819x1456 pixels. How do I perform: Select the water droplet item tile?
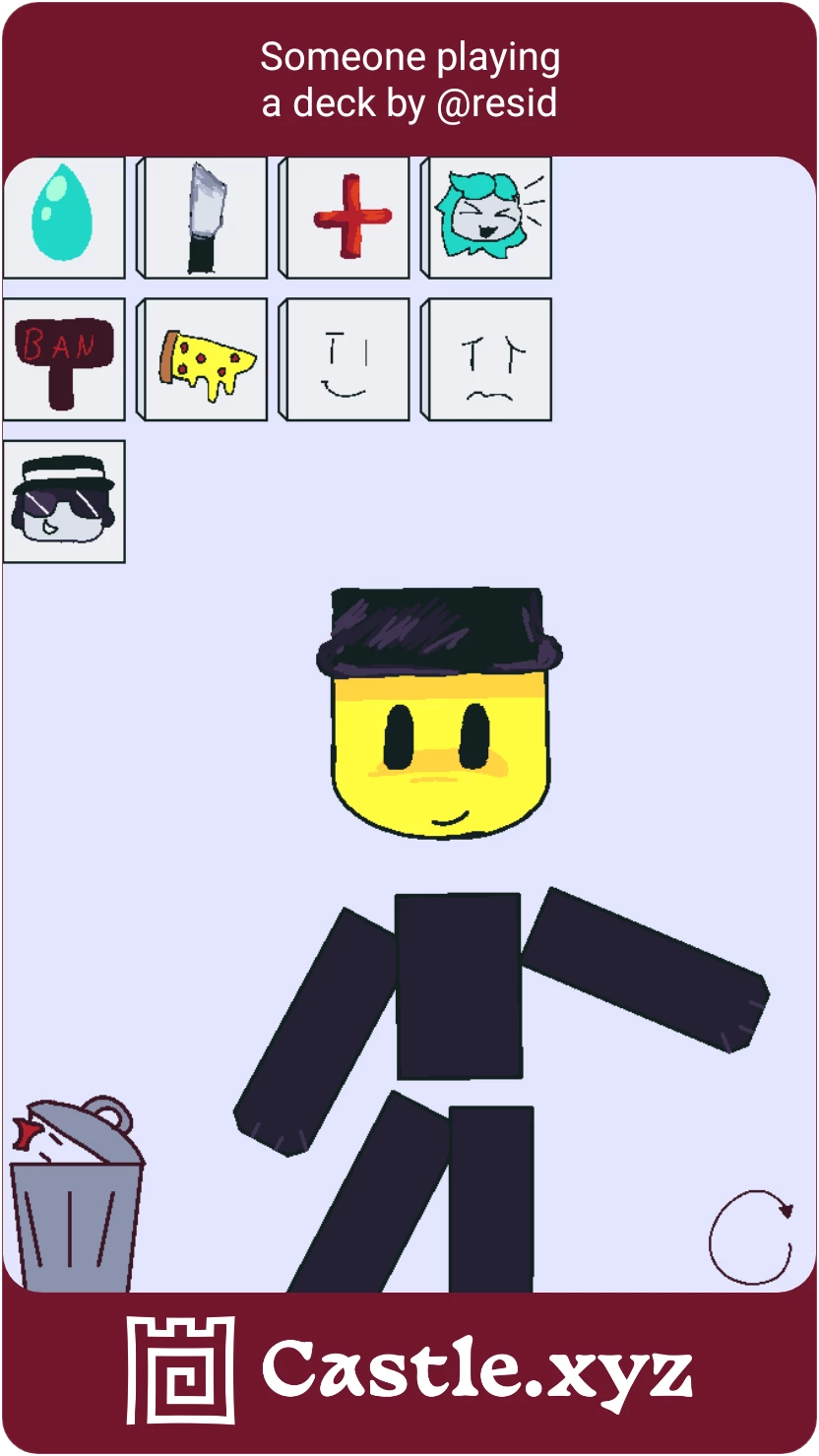64,218
